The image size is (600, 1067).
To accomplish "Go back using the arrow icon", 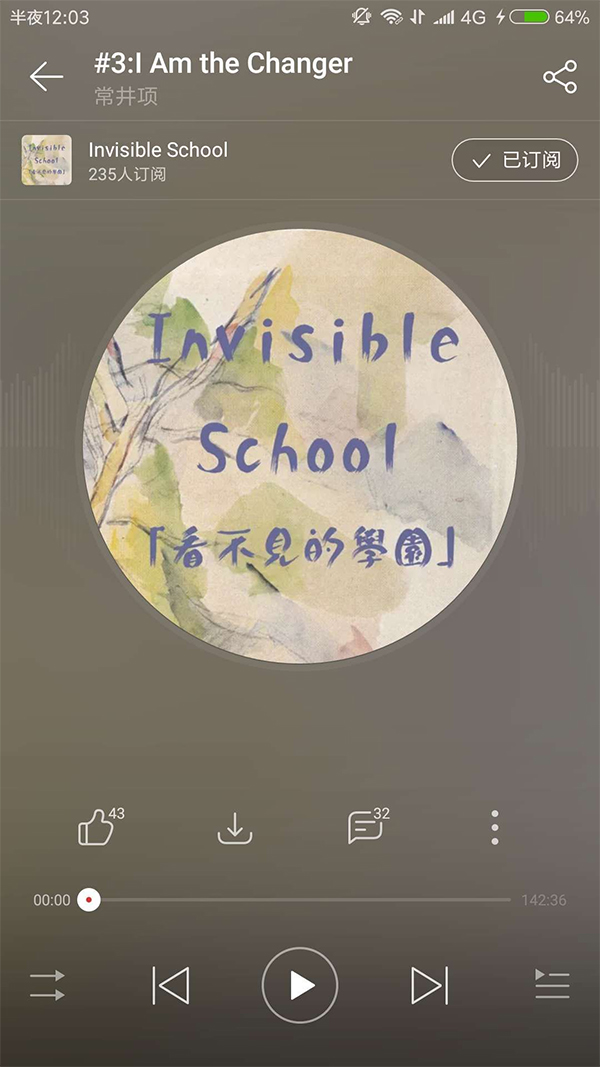I will (46, 77).
